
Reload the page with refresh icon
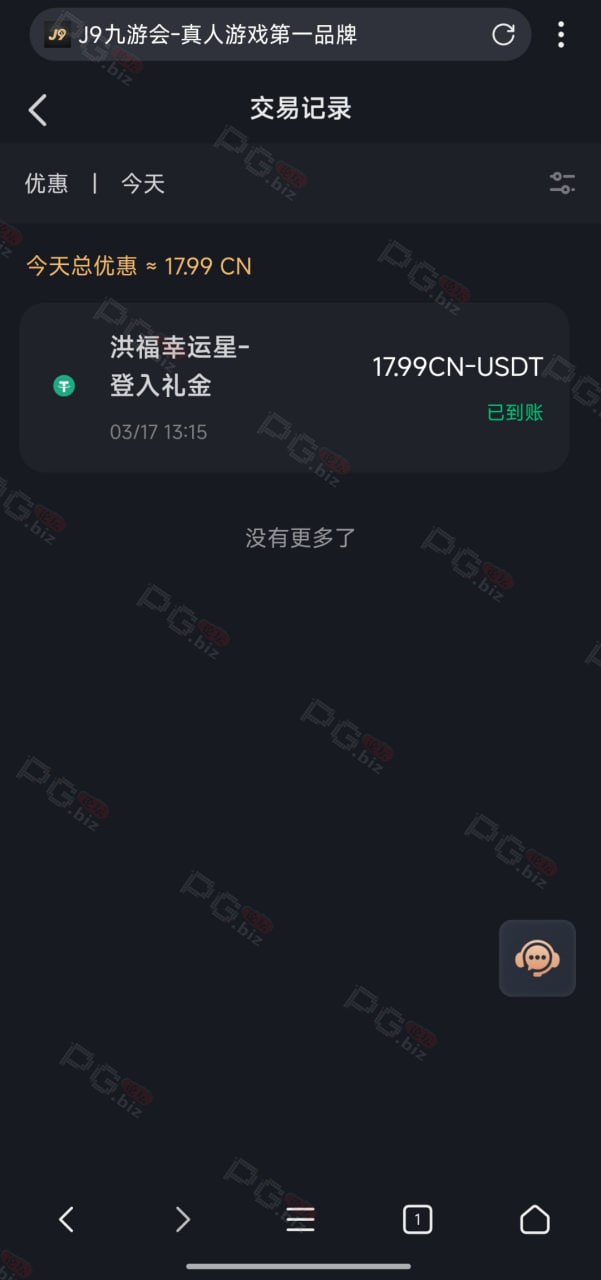click(503, 35)
